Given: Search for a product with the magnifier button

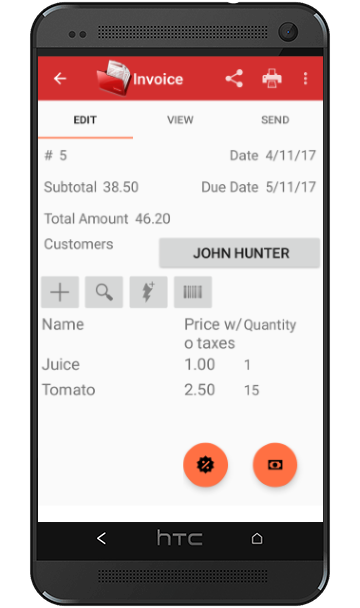Looking at the screenshot, I should tap(104, 292).
